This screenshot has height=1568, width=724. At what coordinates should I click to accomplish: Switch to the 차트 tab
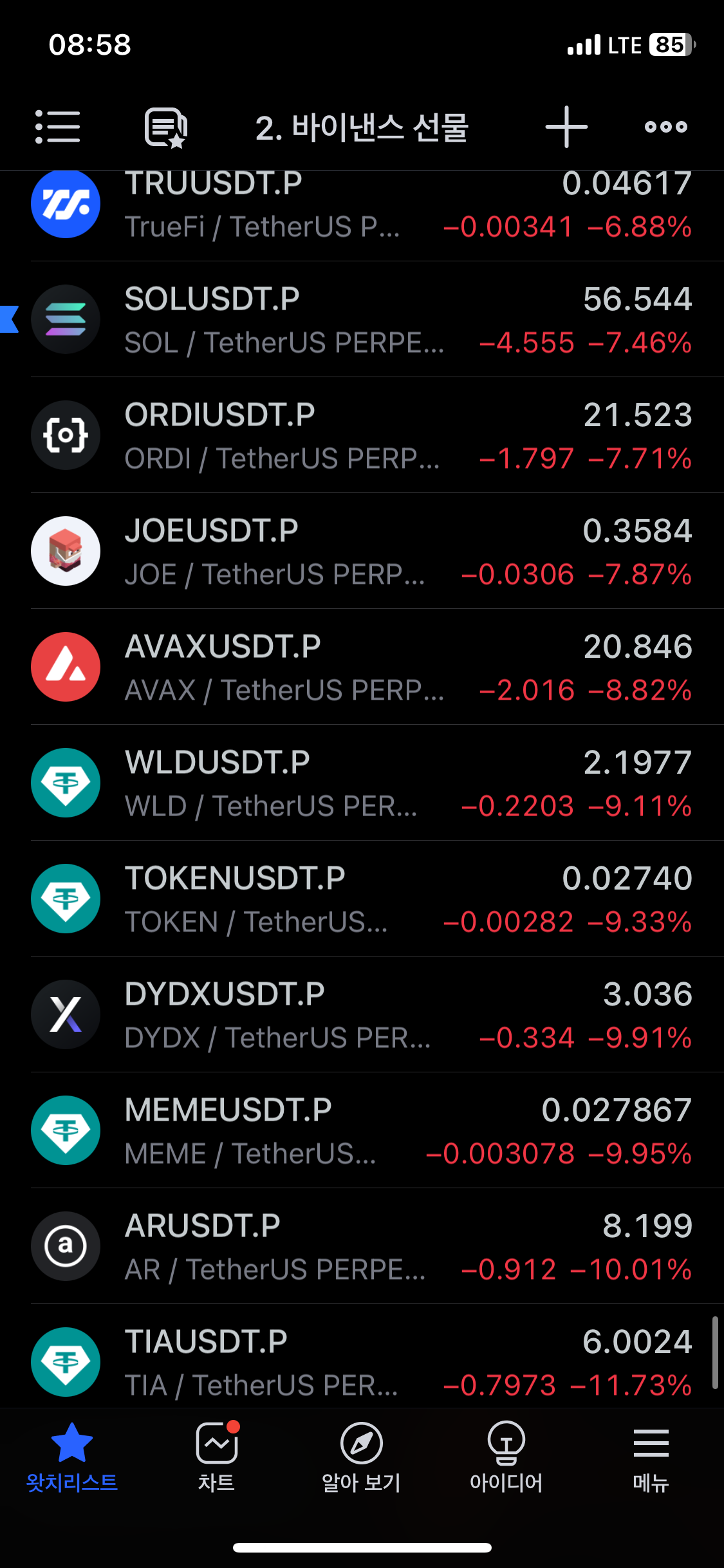click(x=217, y=1457)
